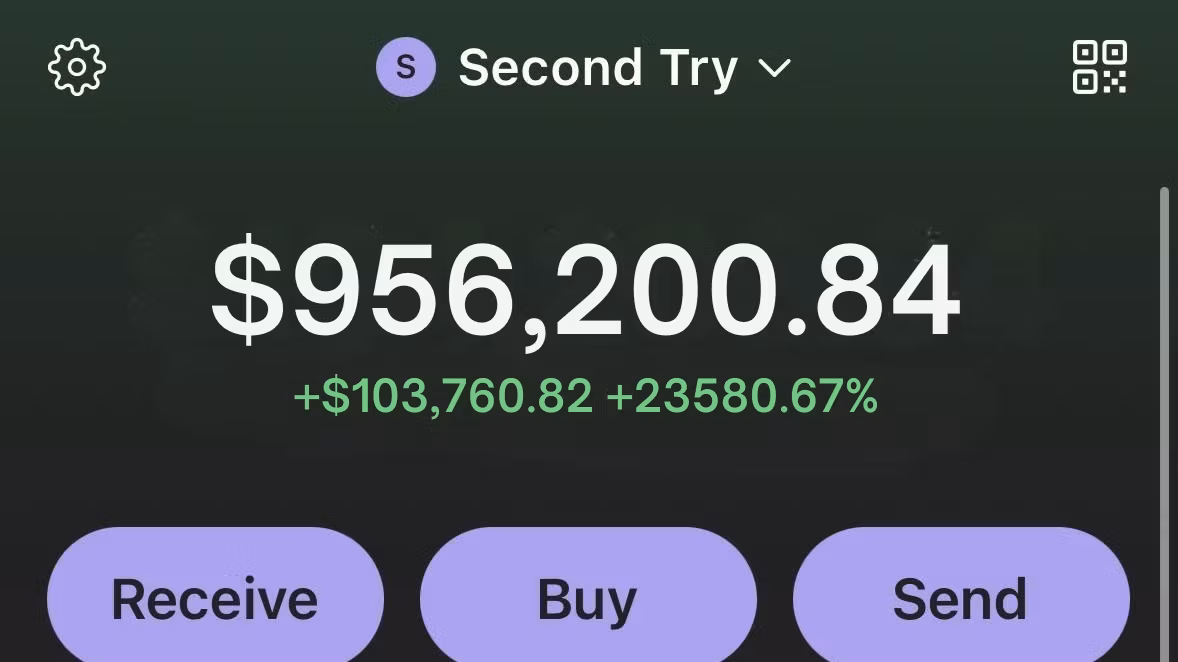Expand the Second Try wallet selector
Viewport: 1178px width, 662px height.
(x=585, y=68)
